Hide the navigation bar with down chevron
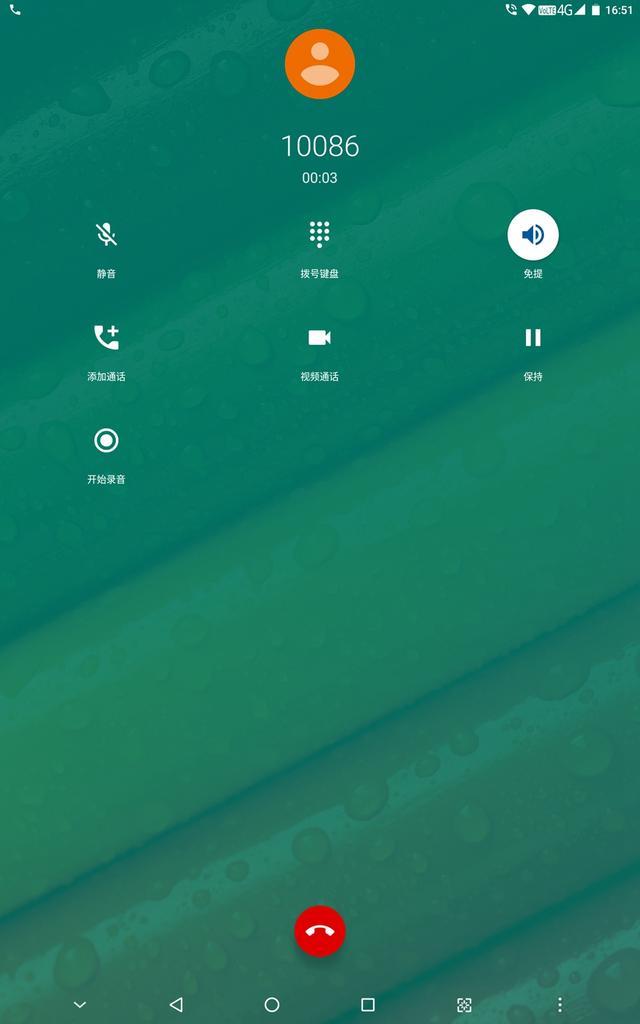This screenshot has height=1024, width=640. click(x=80, y=1004)
